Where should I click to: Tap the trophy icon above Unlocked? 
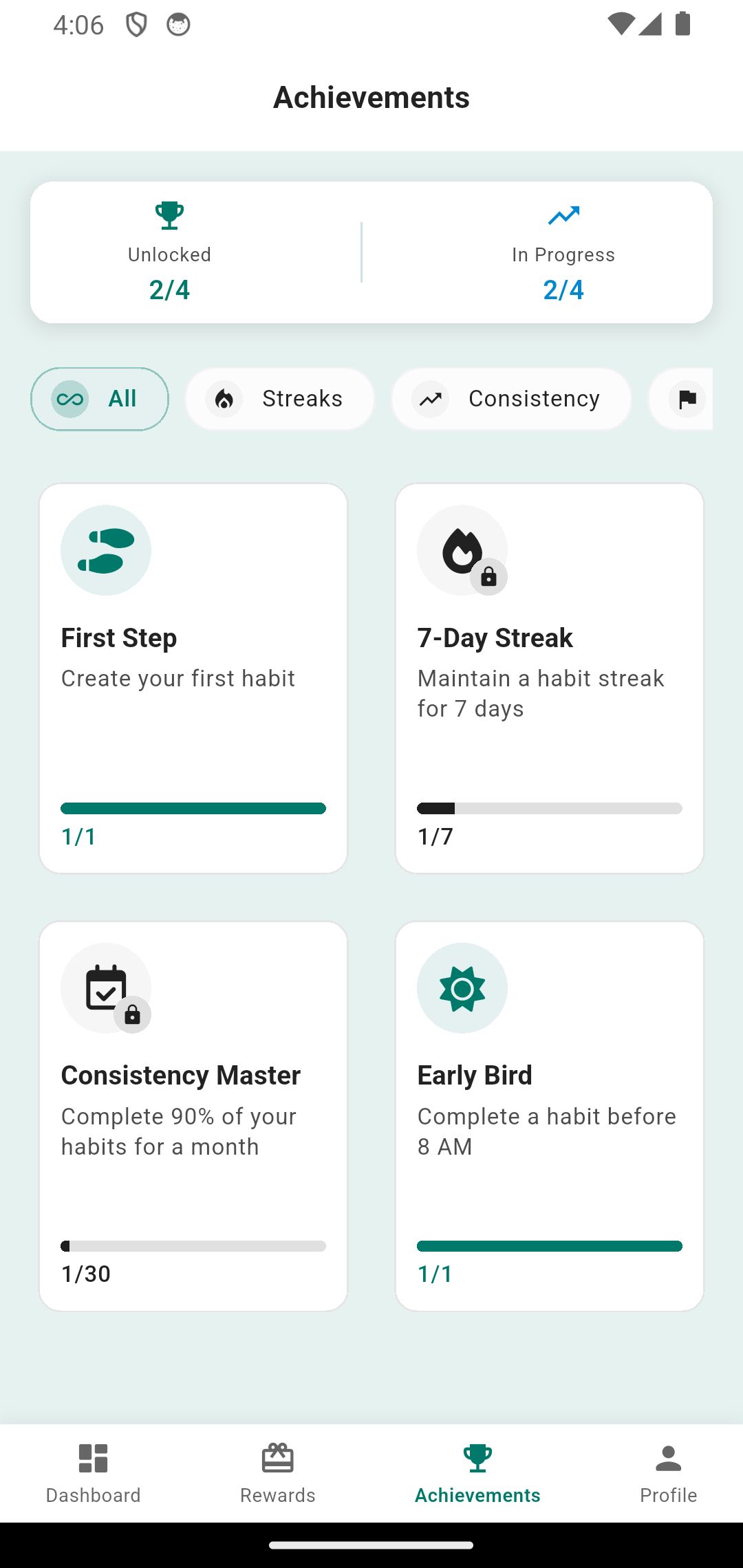[x=169, y=215]
